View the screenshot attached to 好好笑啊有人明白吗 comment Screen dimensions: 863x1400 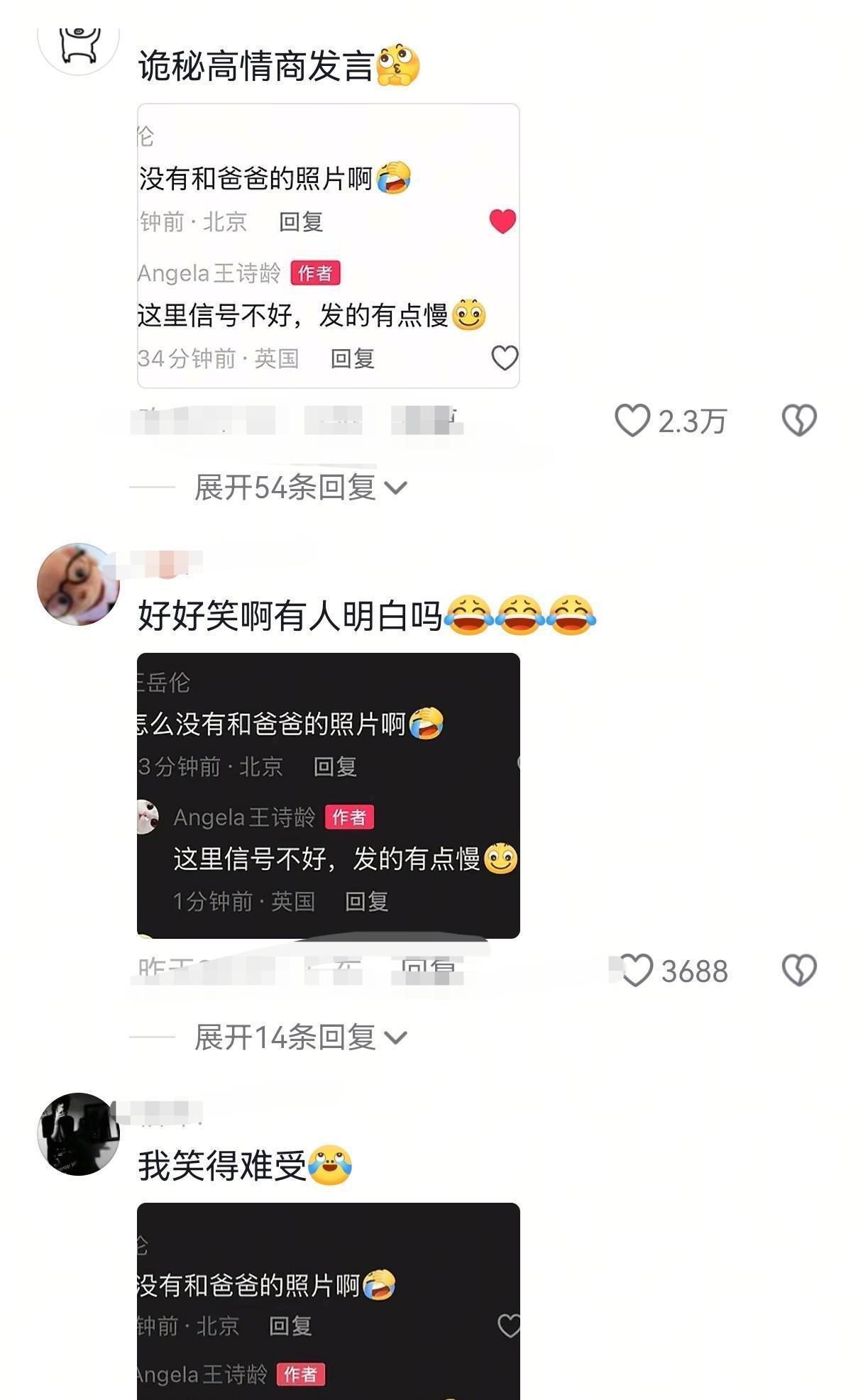pos(328,795)
